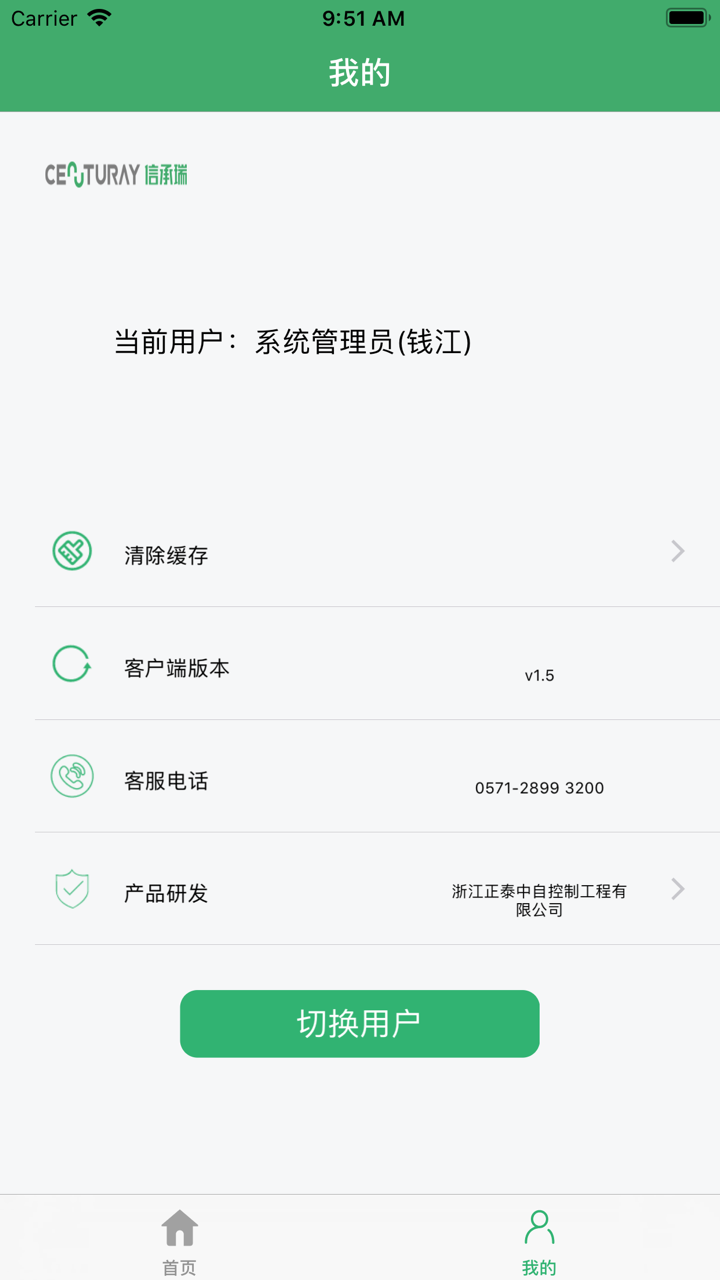
Task: Switch to the 我的 tab
Action: coord(540,1240)
